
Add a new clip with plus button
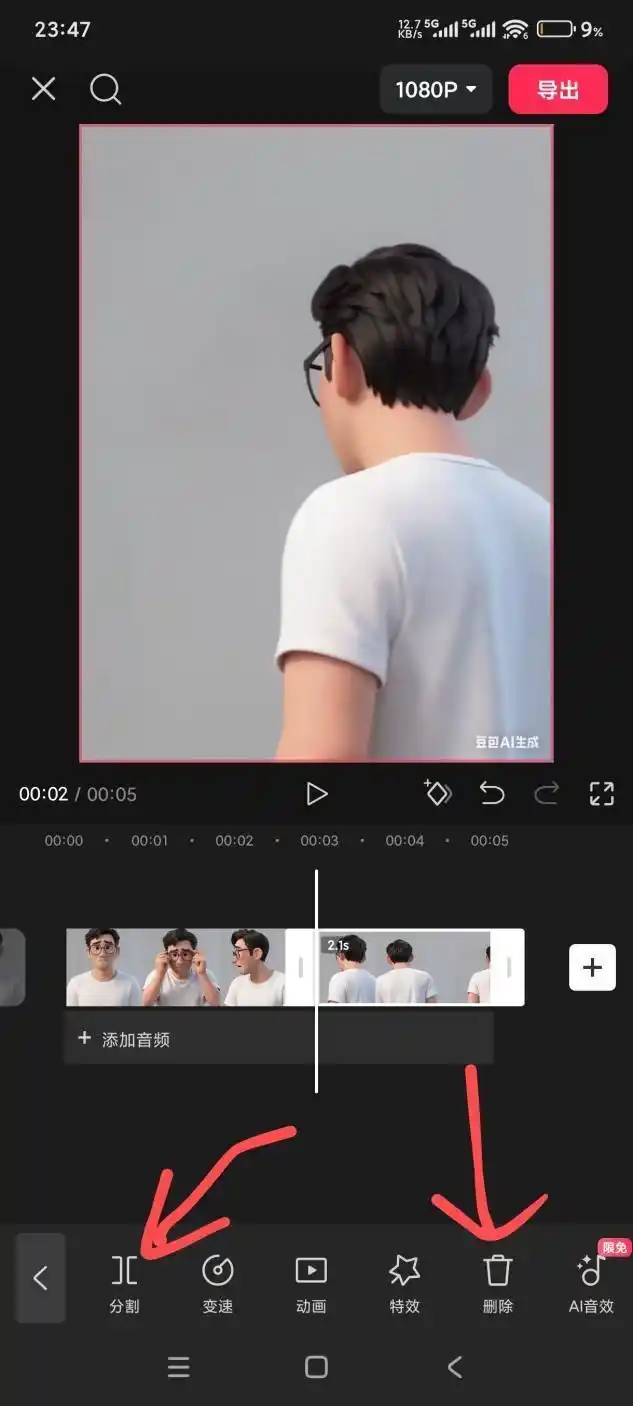tap(592, 967)
